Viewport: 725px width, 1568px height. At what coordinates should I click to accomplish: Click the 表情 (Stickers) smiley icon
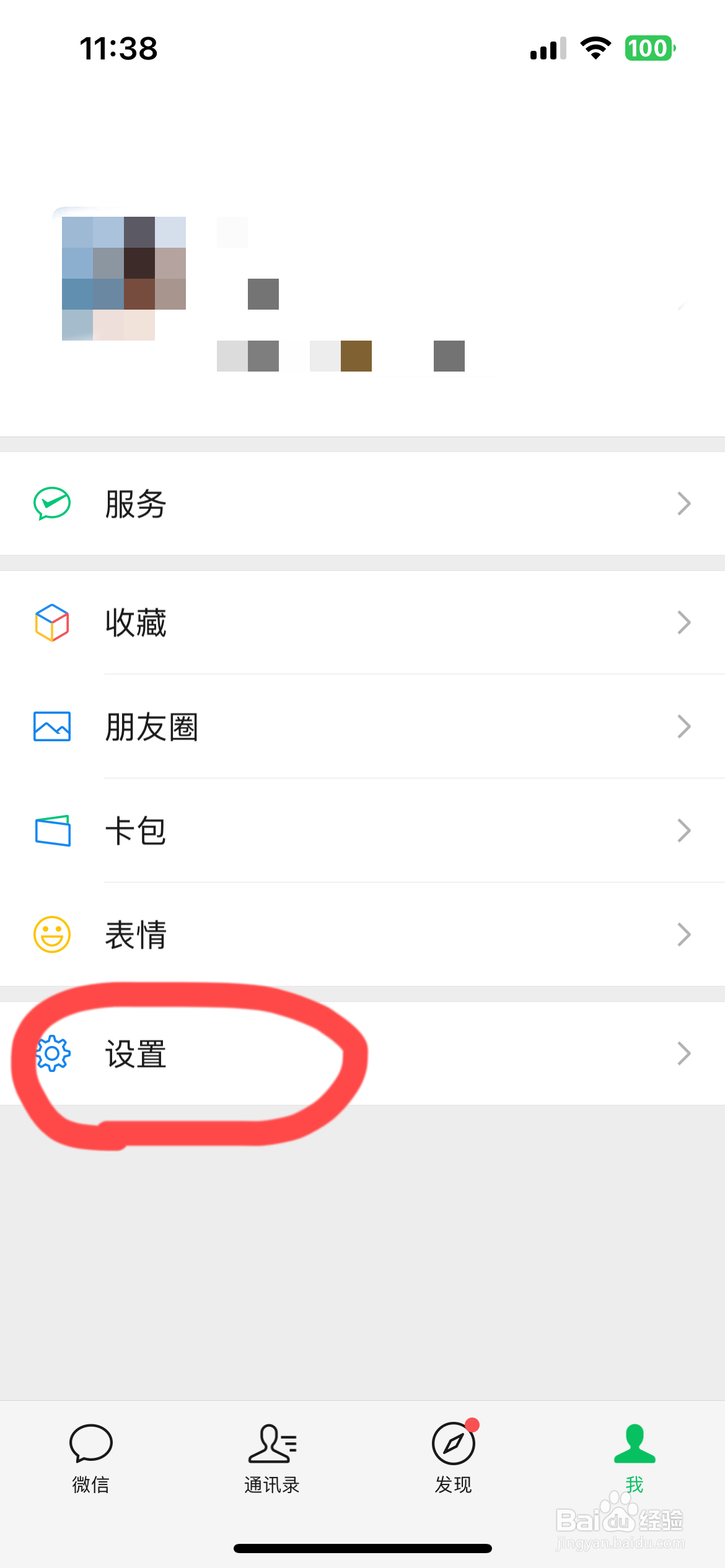(x=52, y=934)
